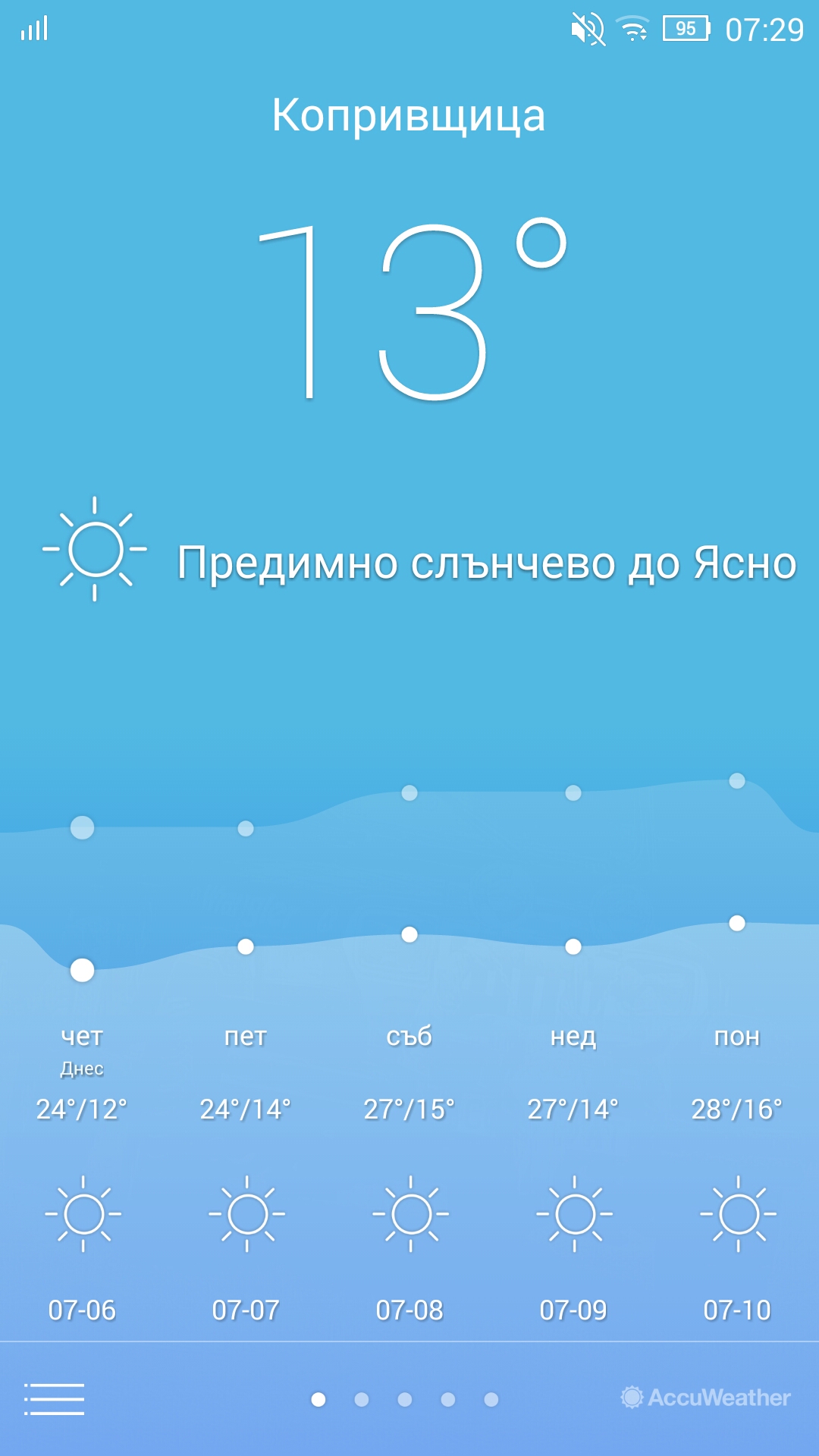
Task: Open the AccuWeather link
Action: click(x=705, y=1398)
